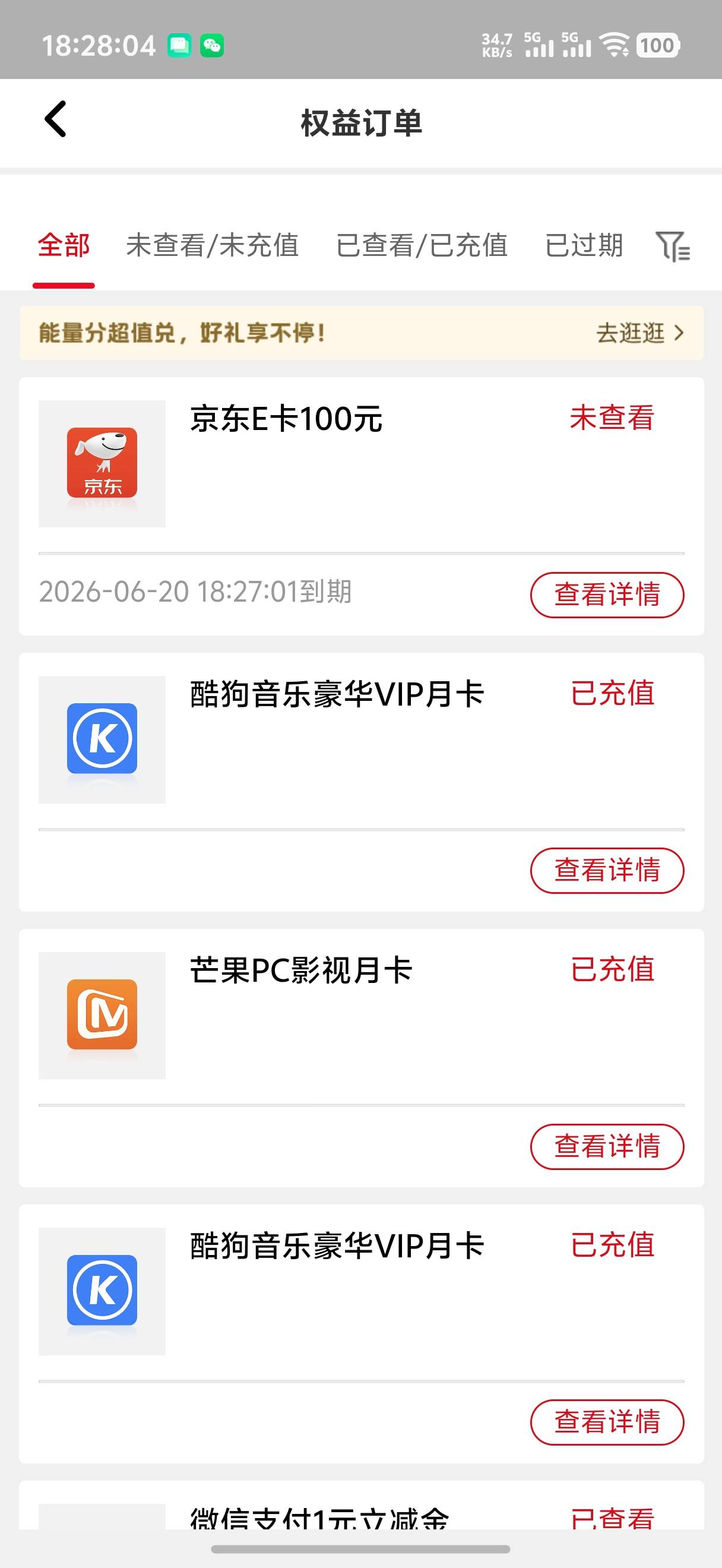The image size is (722, 1568).
Task: Tap 去逛逛 on the 能量分 banner
Action: pos(640,333)
